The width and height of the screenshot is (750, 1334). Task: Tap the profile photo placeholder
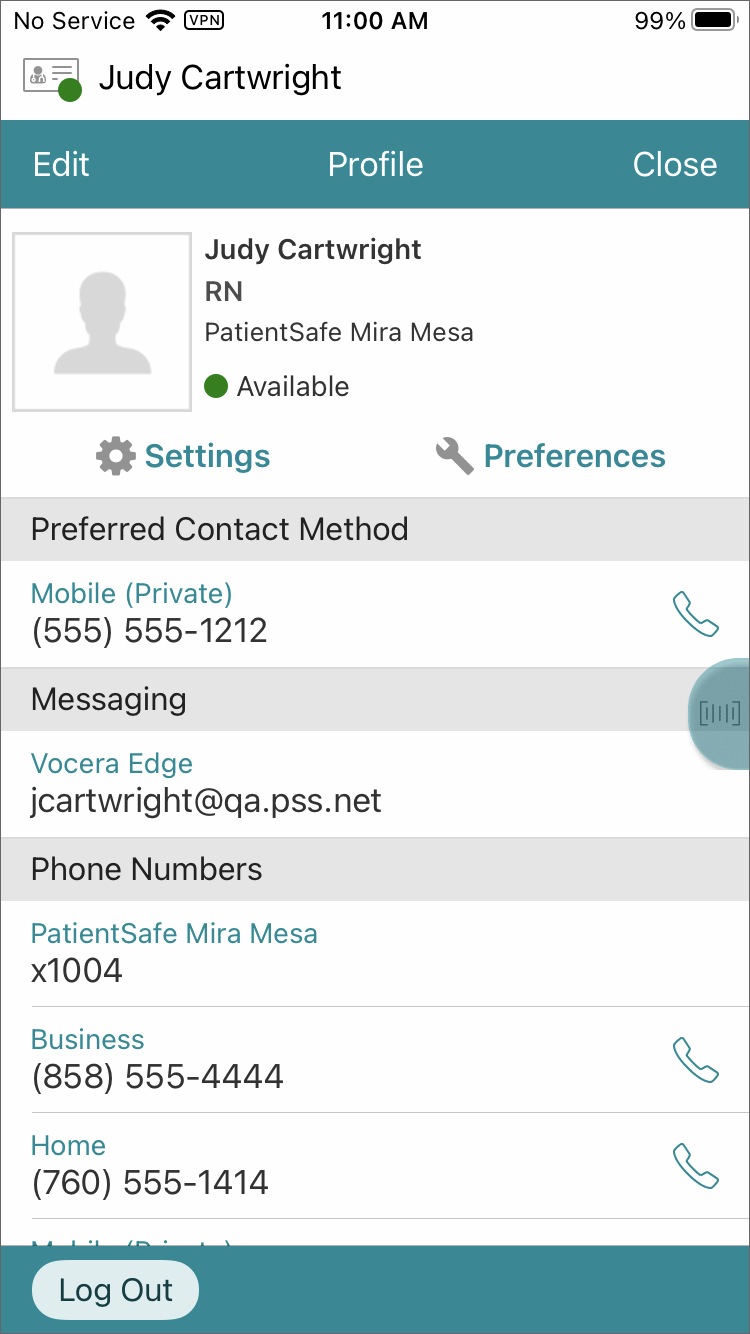click(x=101, y=321)
